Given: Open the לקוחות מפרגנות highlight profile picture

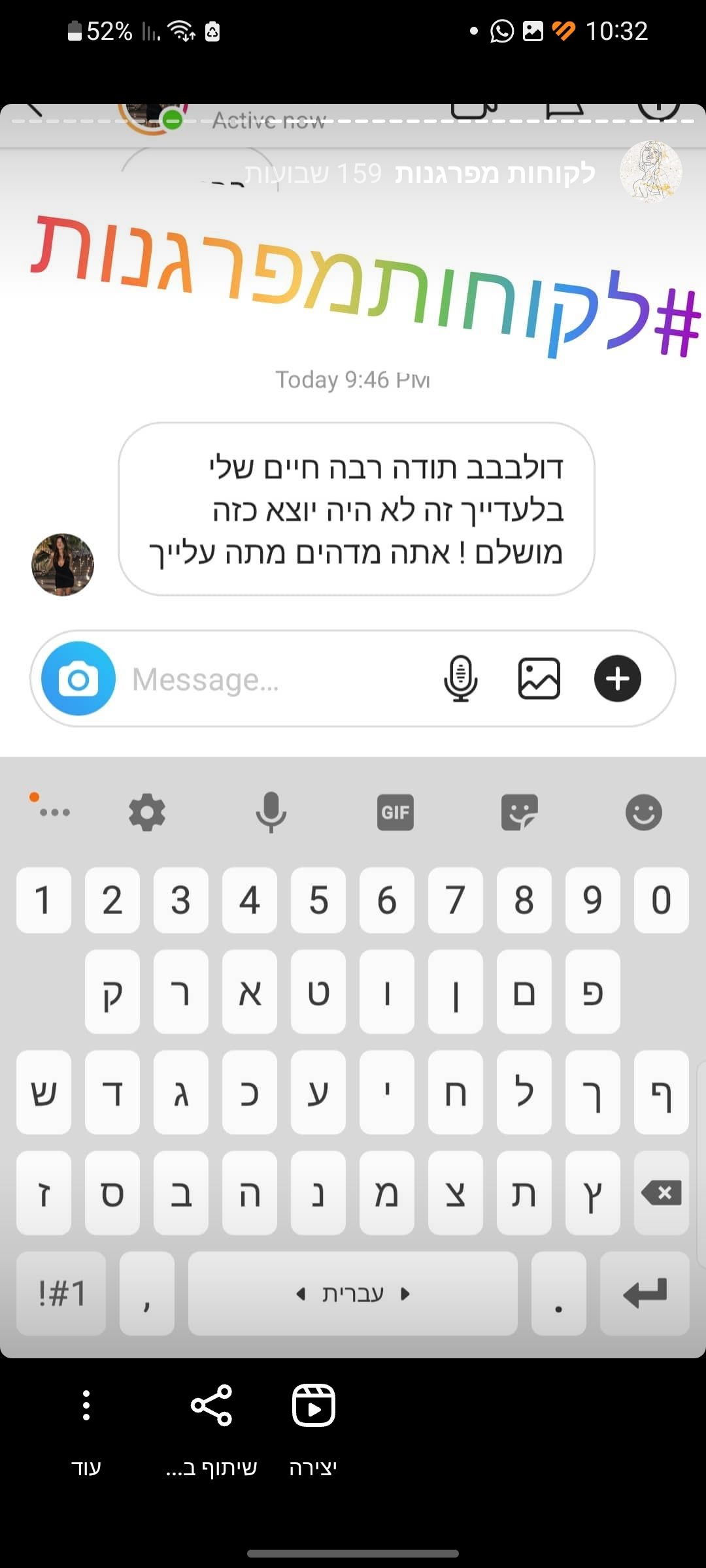Looking at the screenshot, I should click(x=650, y=172).
